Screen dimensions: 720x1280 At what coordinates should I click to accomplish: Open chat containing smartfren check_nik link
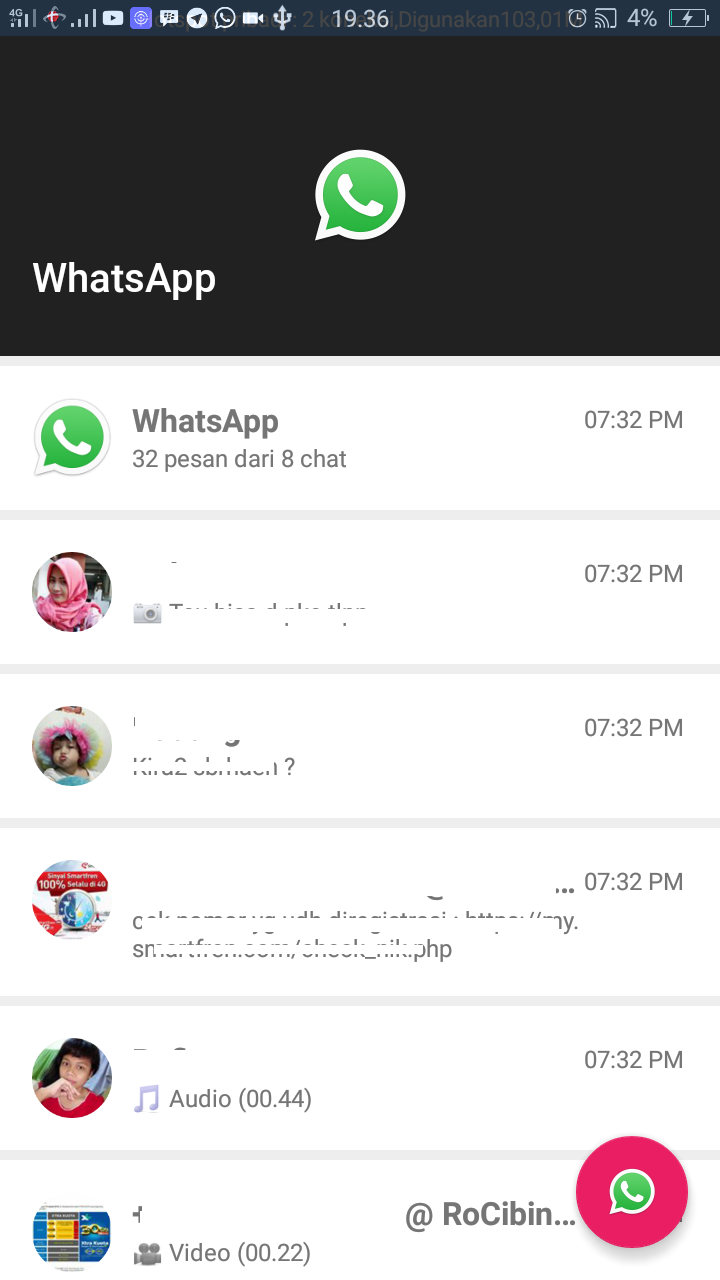click(360, 912)
